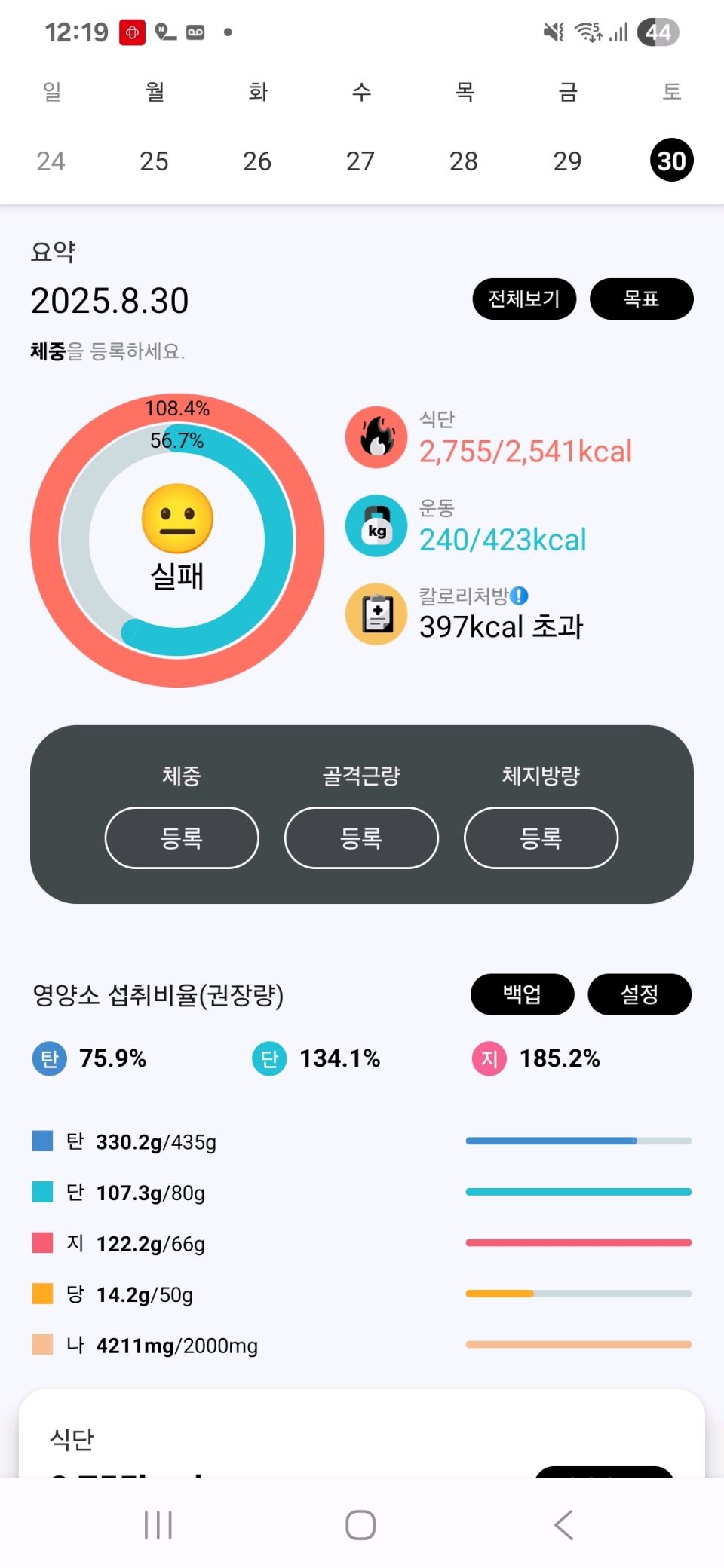Viewport: 724px width, 1568px height.
Task: Go back with the system back button
Action: tap(564, 1524)
